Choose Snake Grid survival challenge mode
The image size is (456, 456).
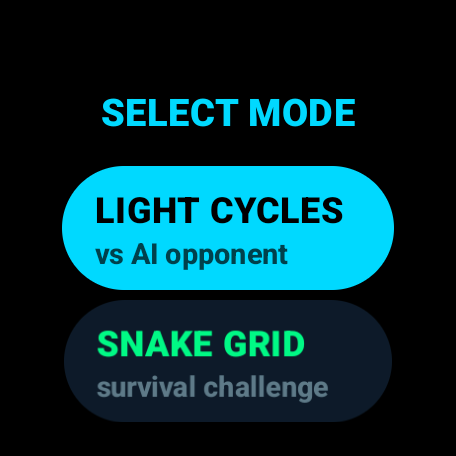(228, 361)
